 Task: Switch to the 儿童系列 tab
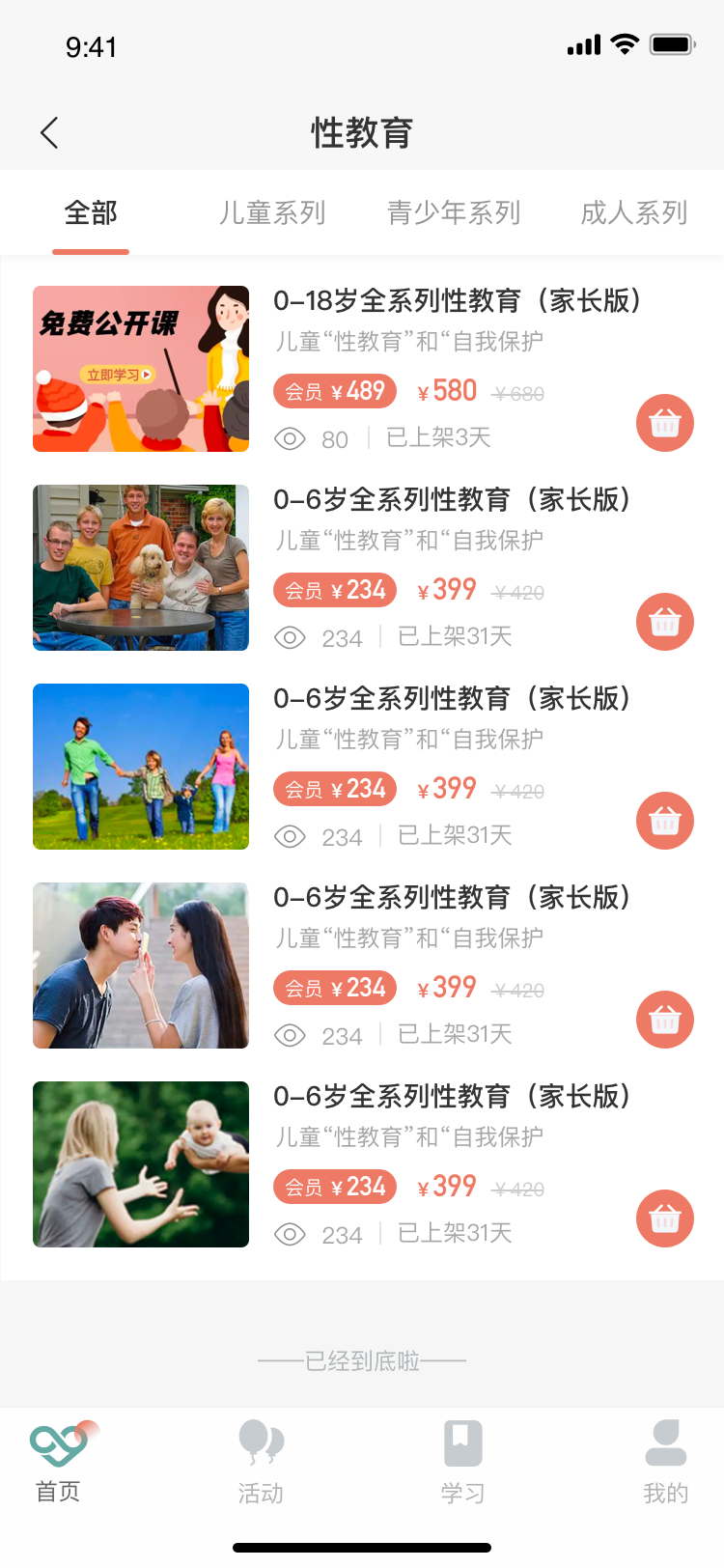pos(272,213)
